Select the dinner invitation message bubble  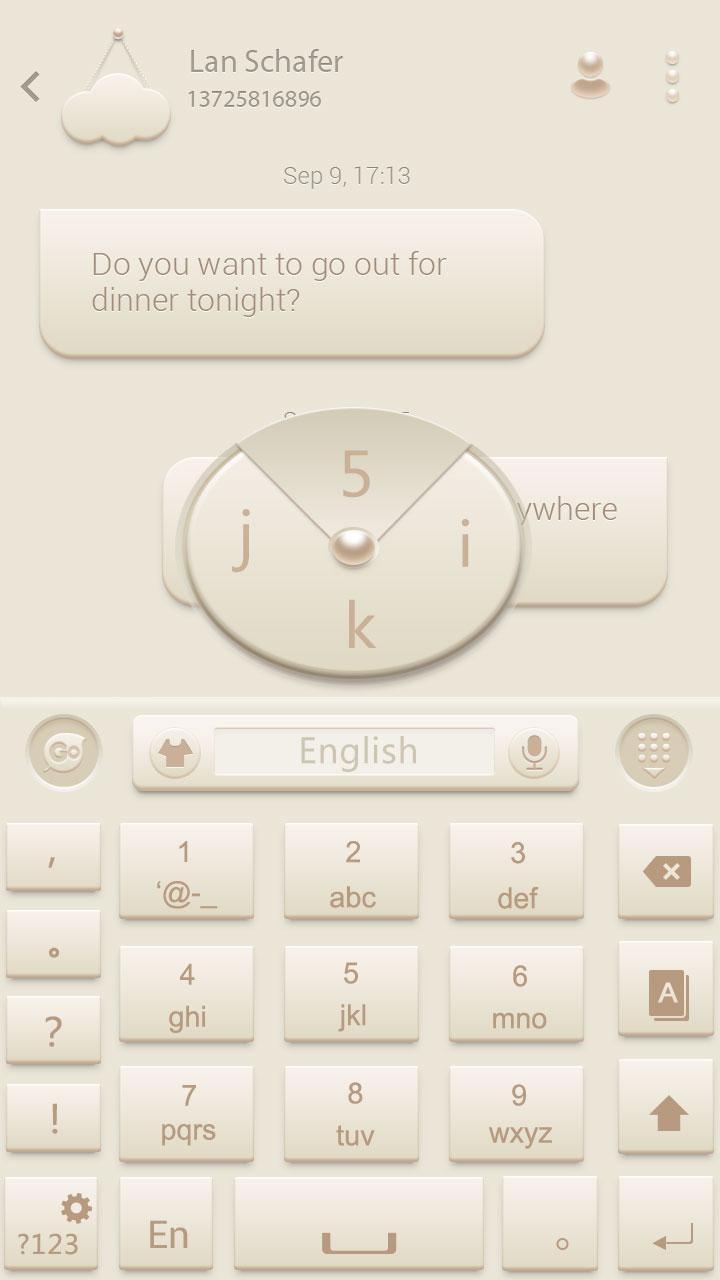click(290, 281)
